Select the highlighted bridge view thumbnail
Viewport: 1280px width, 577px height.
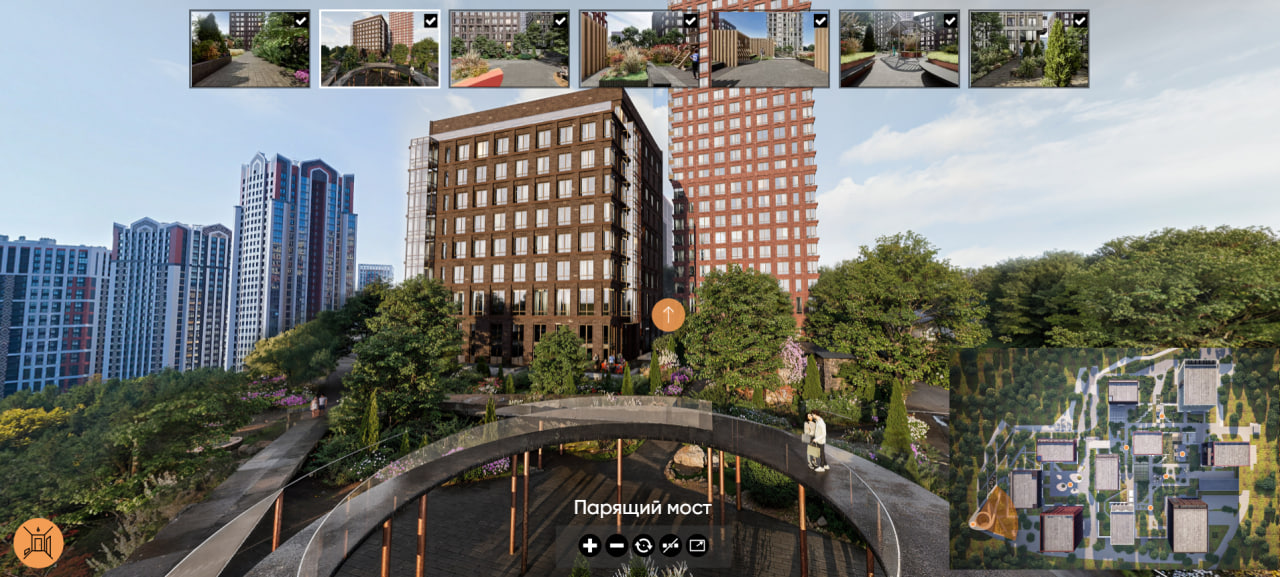[x=380, y=49]
